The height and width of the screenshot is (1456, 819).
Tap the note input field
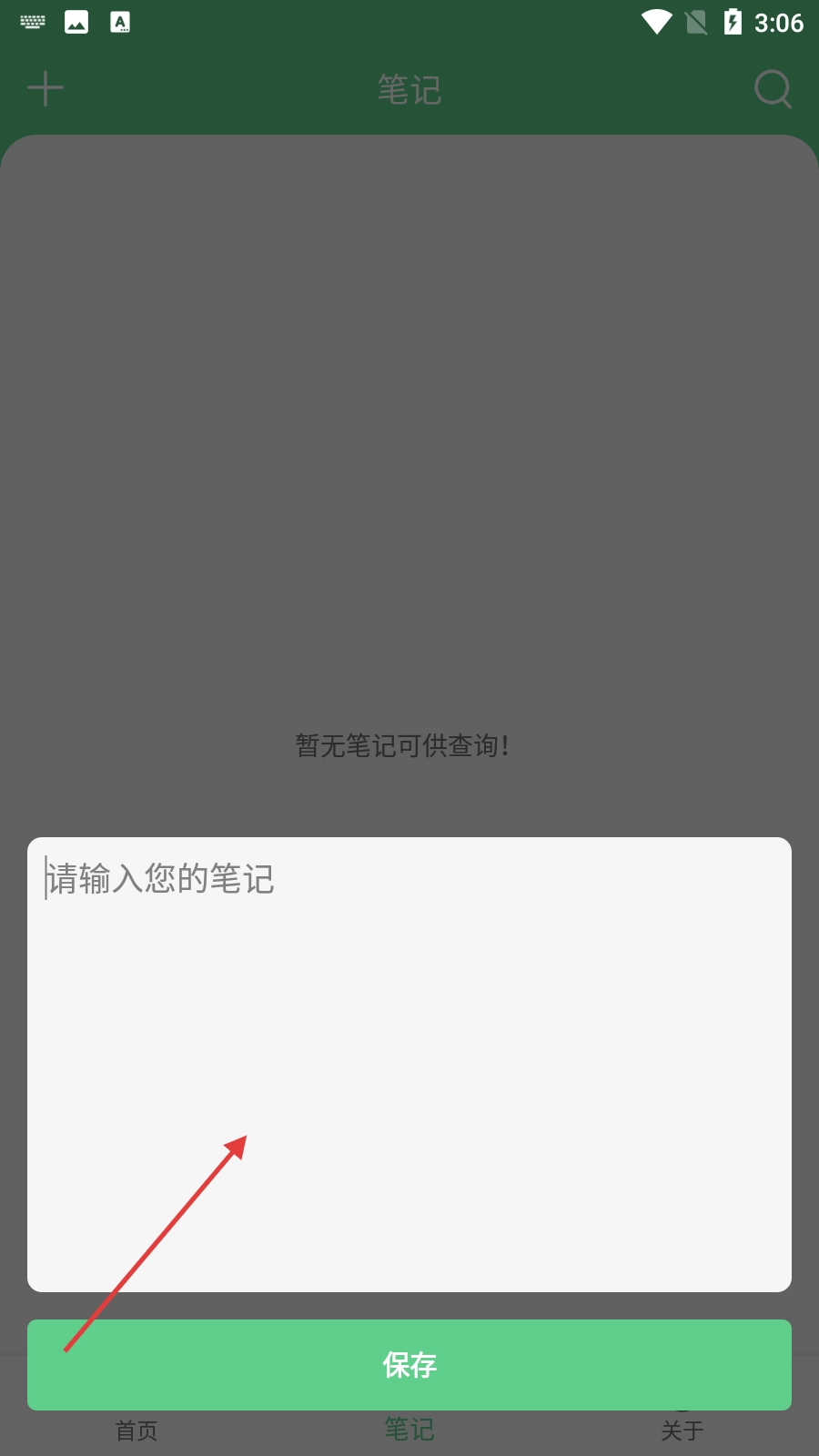409,1063
